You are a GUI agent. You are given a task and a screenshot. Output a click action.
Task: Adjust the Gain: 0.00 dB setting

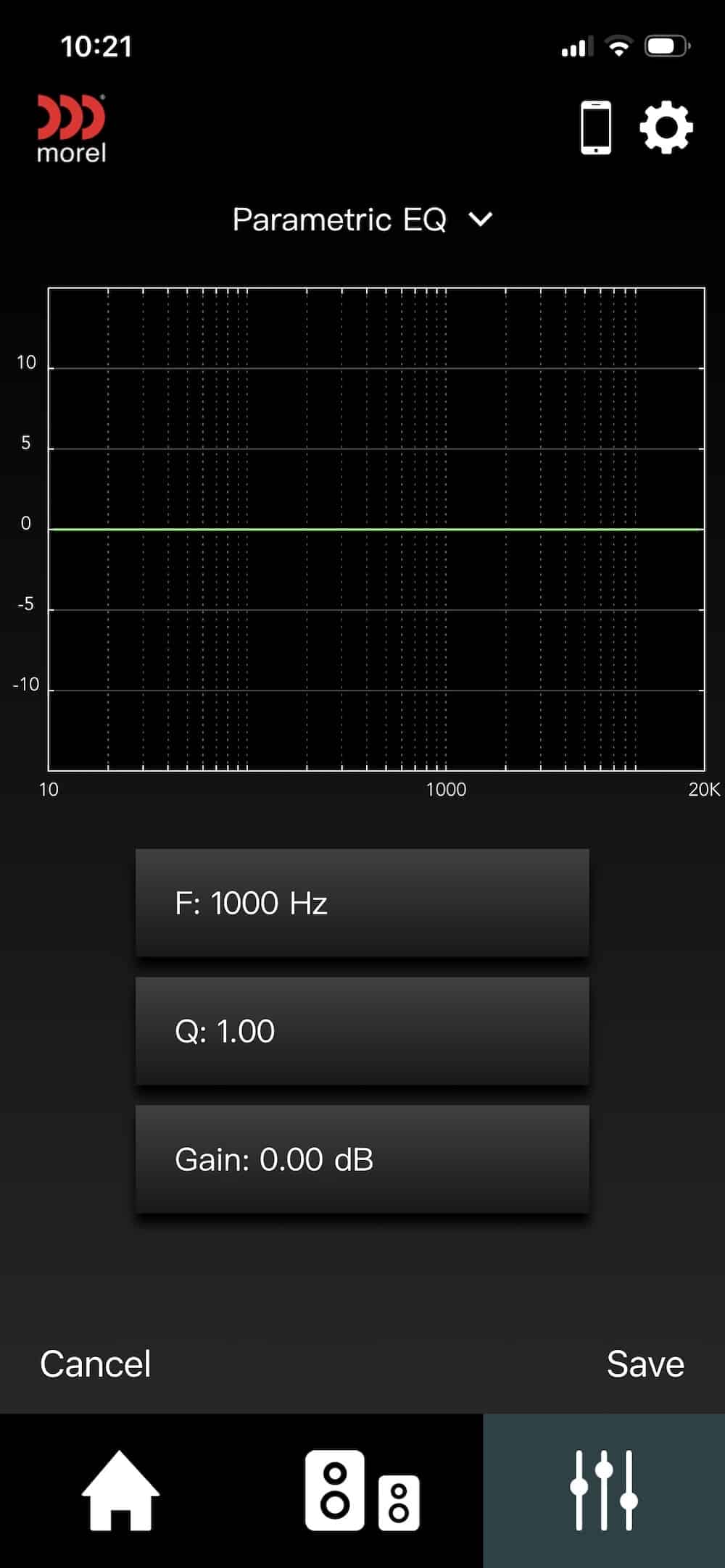click(x=362, y=1159)
